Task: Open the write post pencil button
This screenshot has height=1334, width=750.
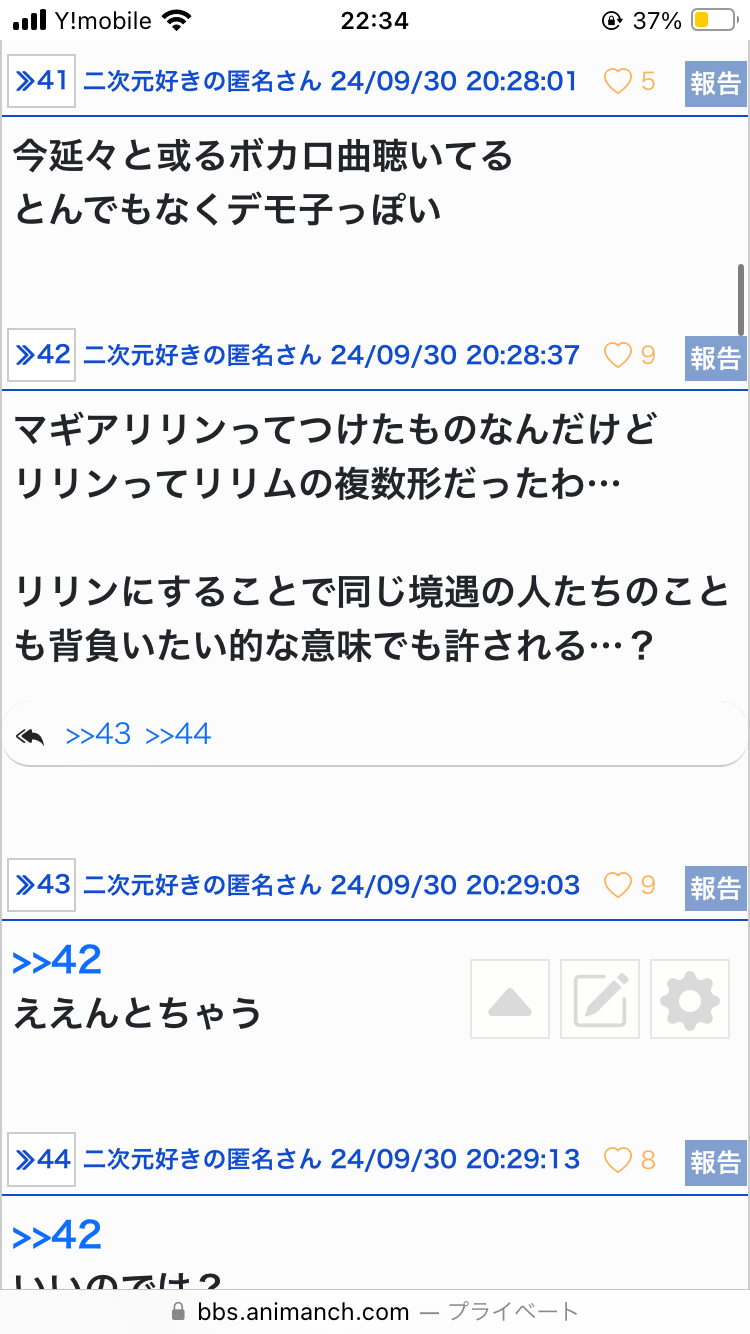Action: click(x=600, y=999)
